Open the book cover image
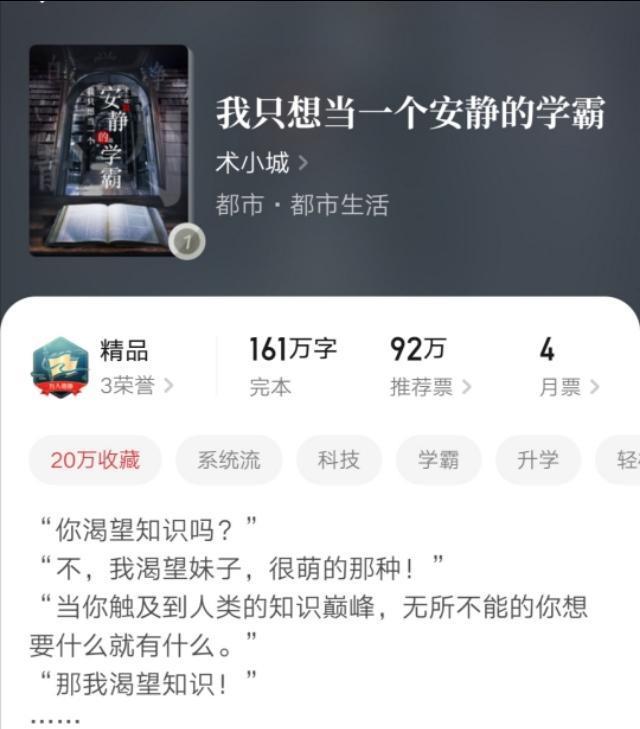This screenshot has height=729, width=640. pyautogui.click(x=108, y=150)
